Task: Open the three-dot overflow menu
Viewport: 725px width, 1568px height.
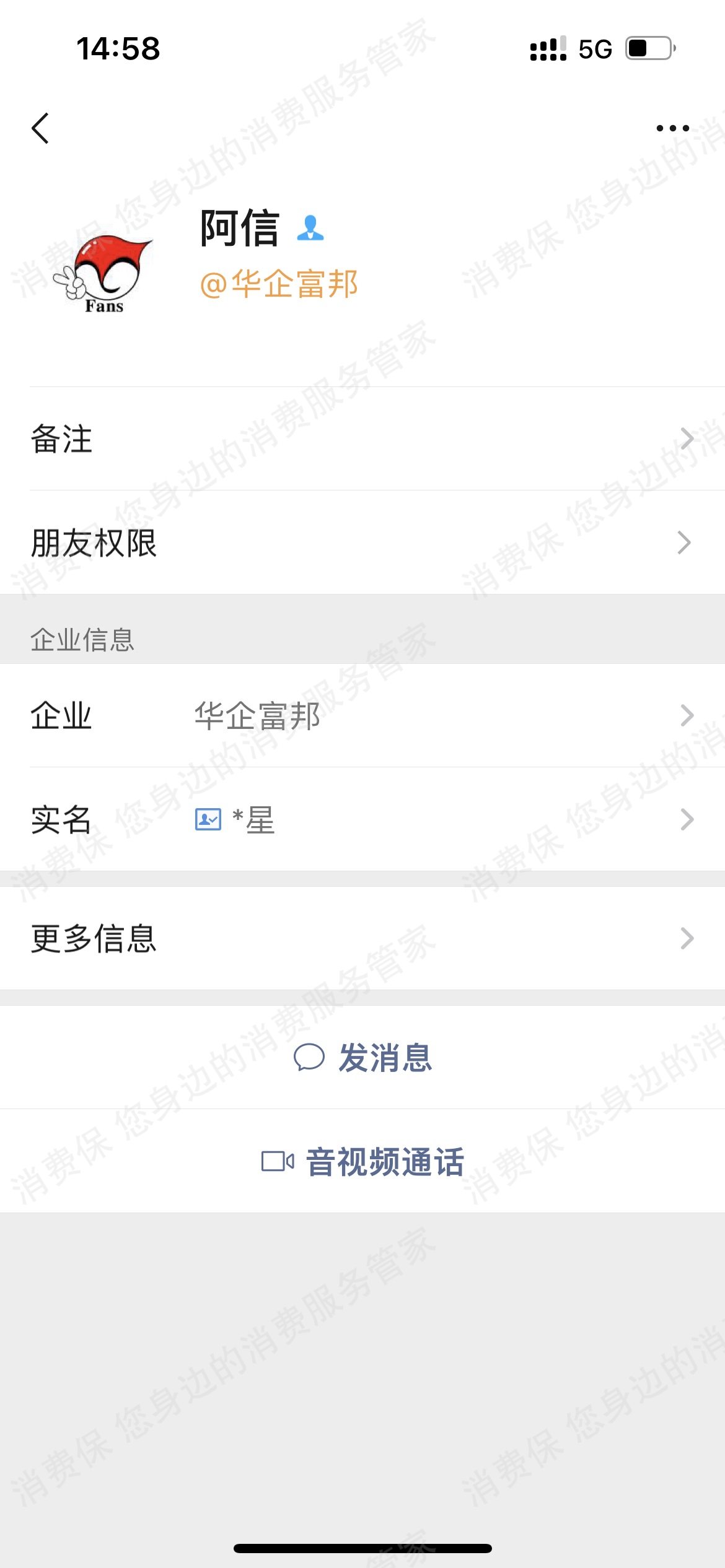Action: [672, 128]
